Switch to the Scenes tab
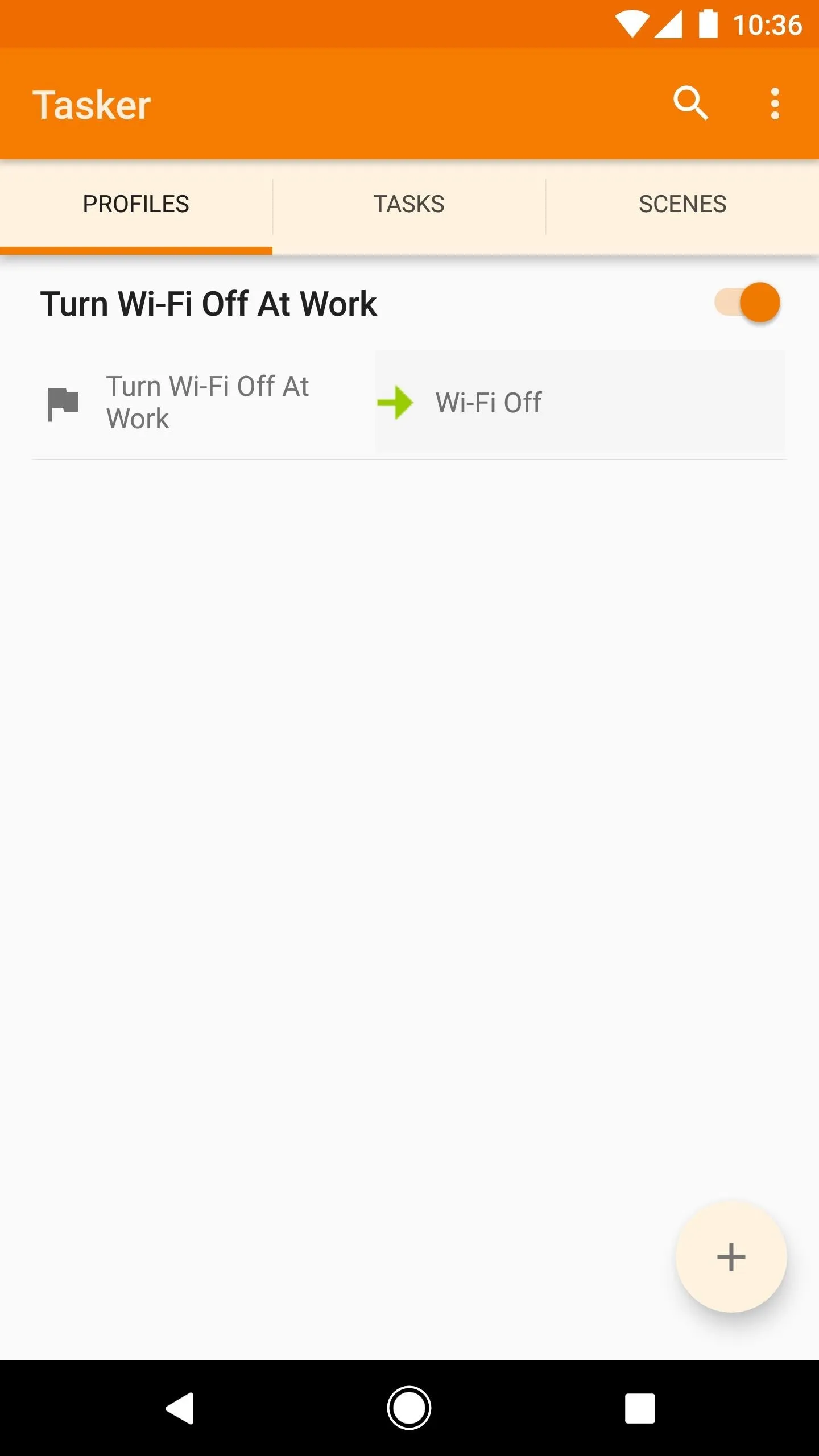The image size is (819, 1456). coord(682,205)
